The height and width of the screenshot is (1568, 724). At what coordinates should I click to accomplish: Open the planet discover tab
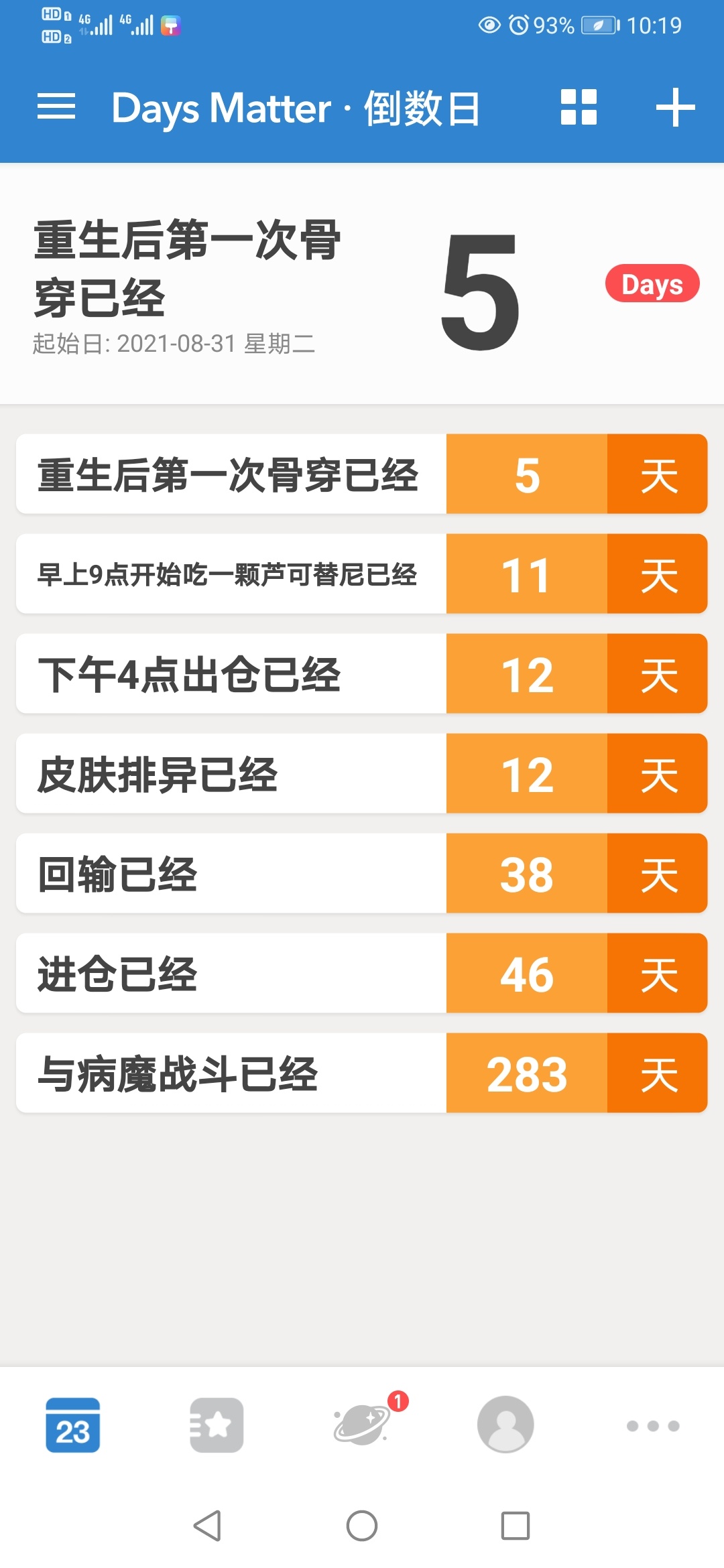(x=362, y=1424)
